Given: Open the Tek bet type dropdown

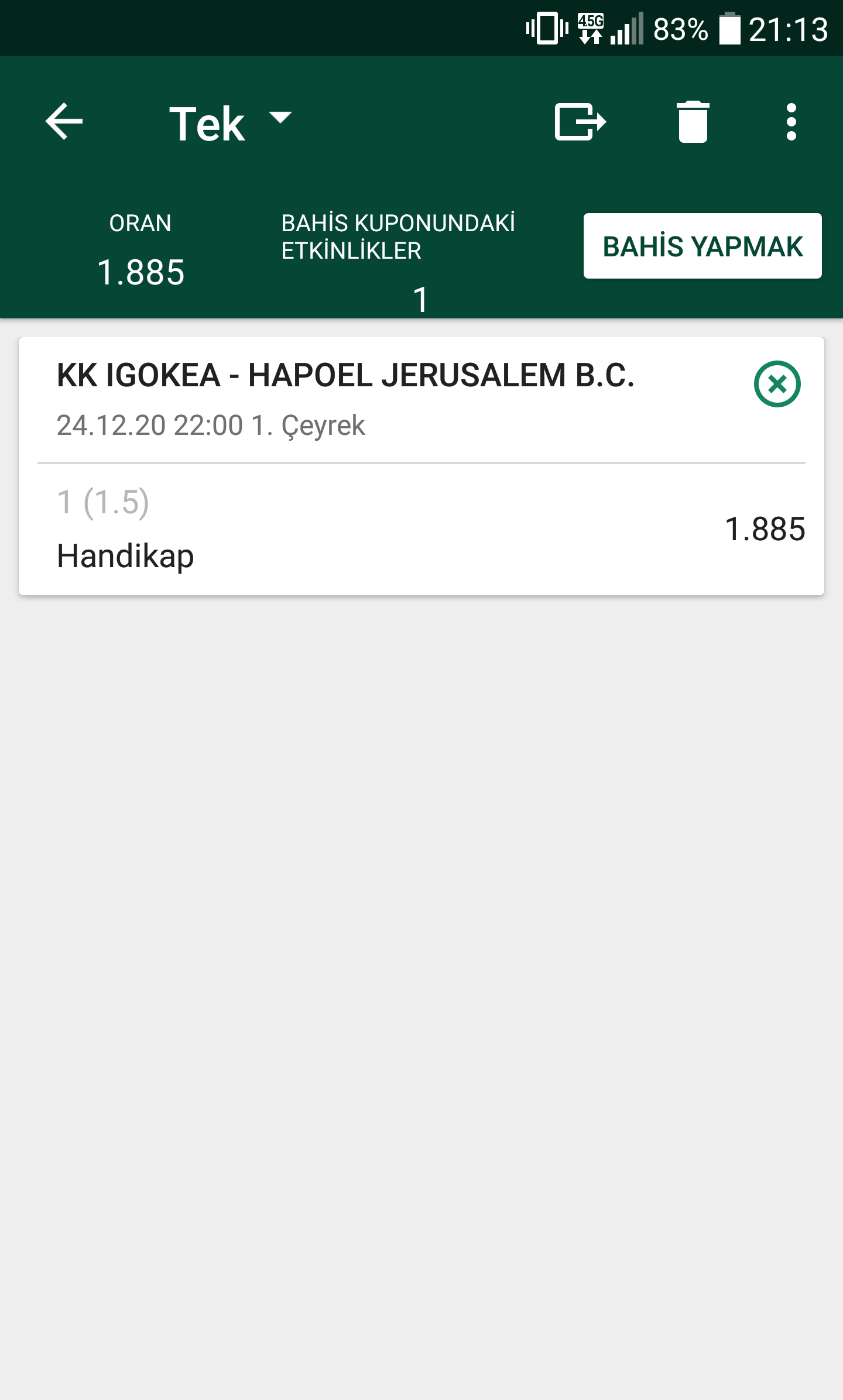Looking at the screenshot, I should click(230, 123).
